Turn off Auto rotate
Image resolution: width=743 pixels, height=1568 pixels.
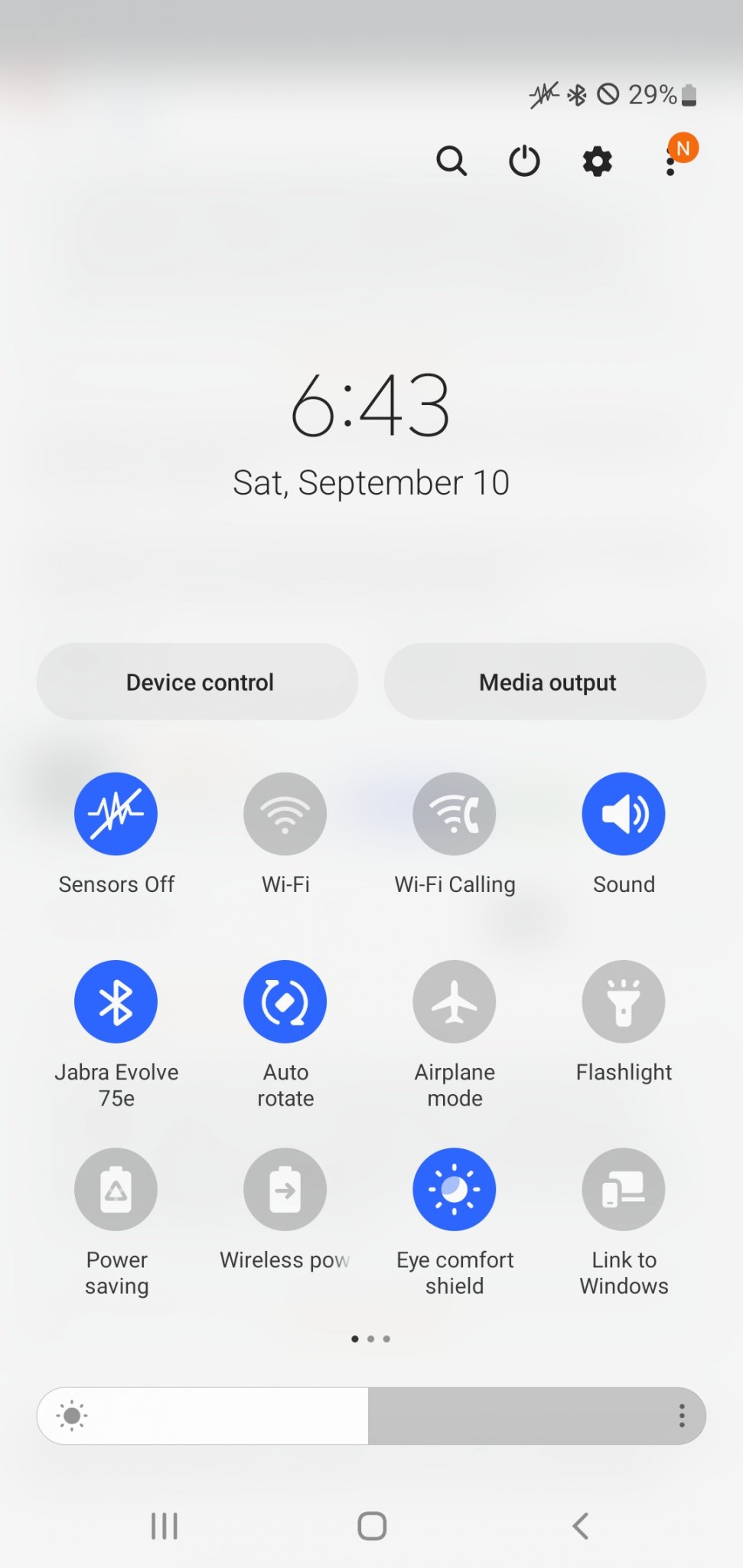285,1001
